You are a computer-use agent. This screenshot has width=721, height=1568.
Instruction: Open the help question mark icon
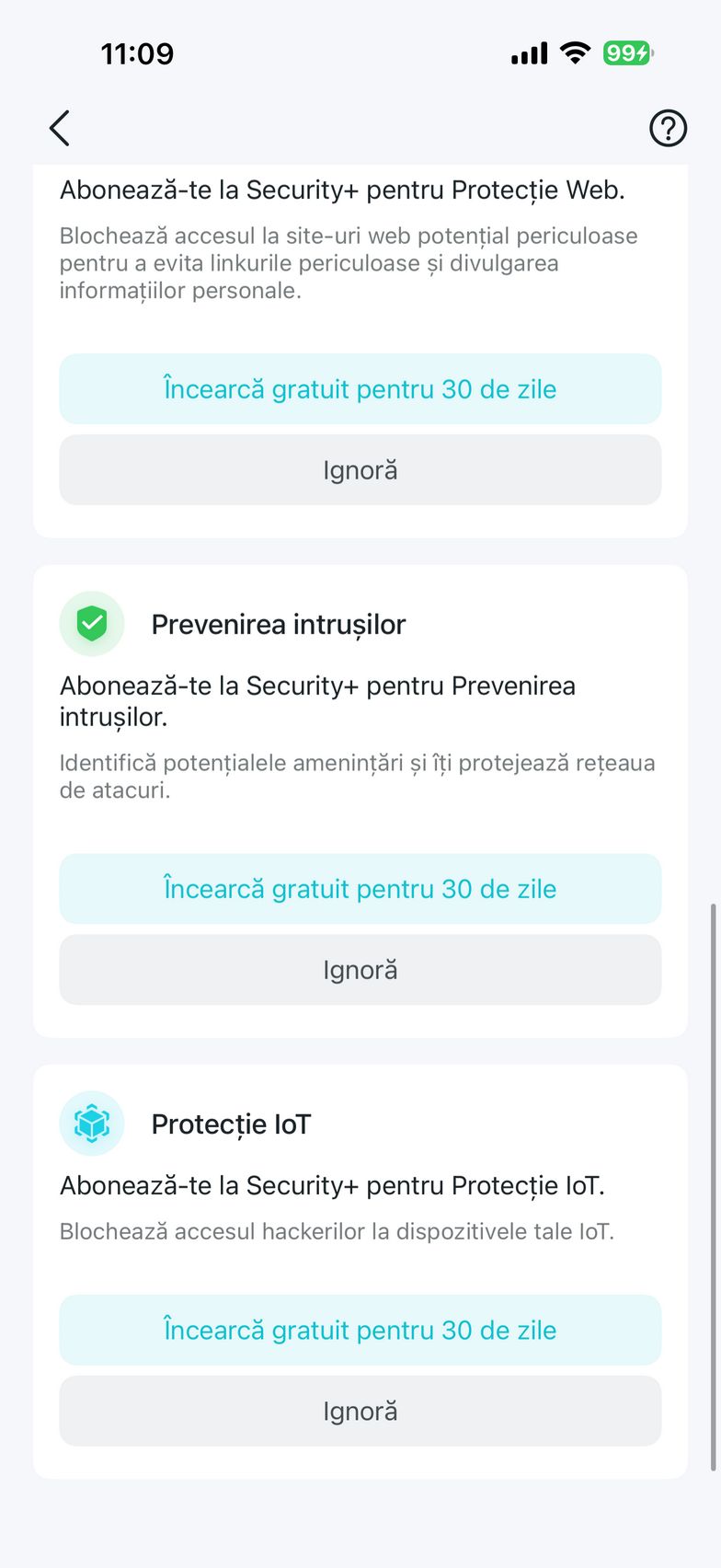point(668,129)
